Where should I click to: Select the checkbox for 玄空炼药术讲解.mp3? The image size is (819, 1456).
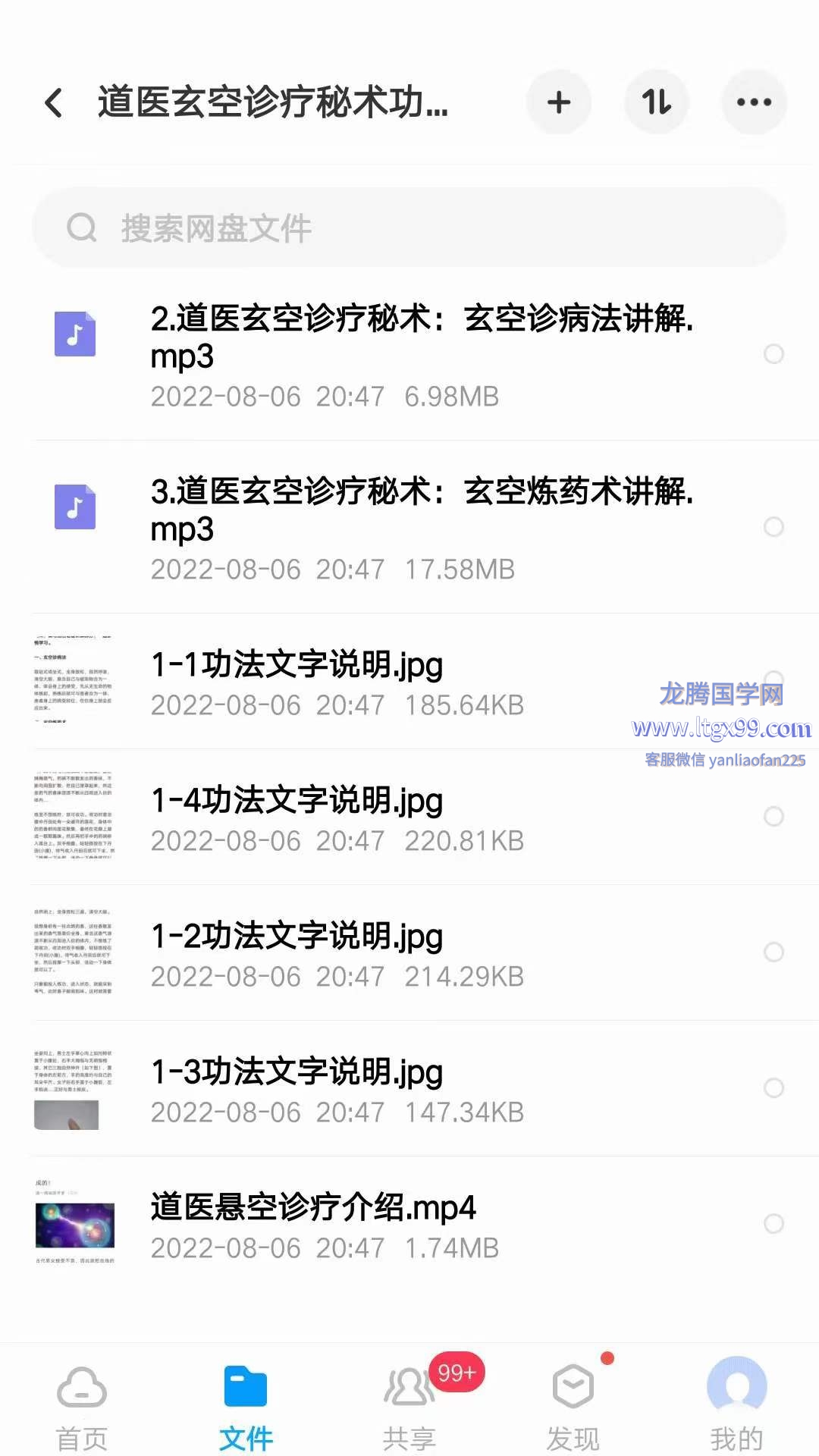pos(773,526)
